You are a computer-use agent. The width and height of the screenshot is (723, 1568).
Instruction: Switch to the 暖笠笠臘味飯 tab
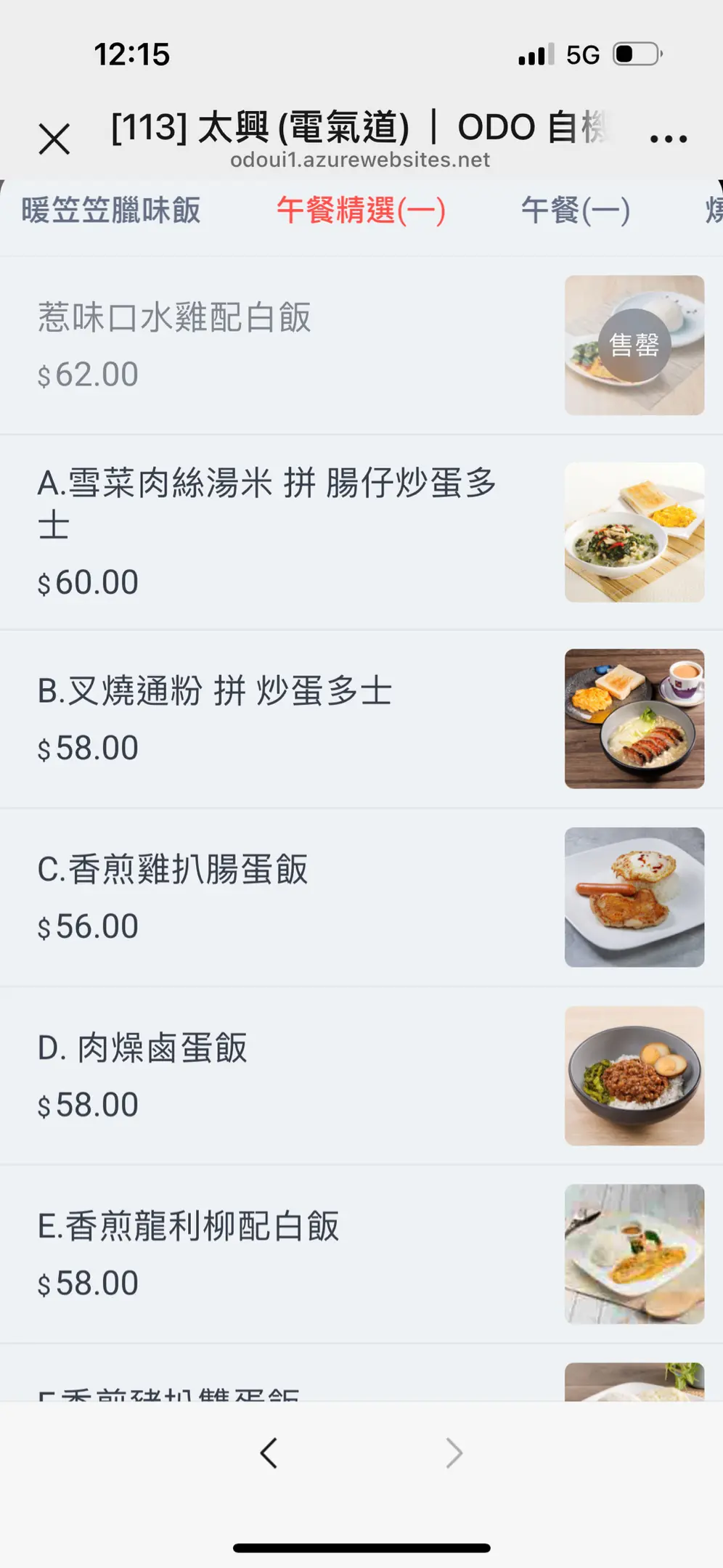click(111, 211)
